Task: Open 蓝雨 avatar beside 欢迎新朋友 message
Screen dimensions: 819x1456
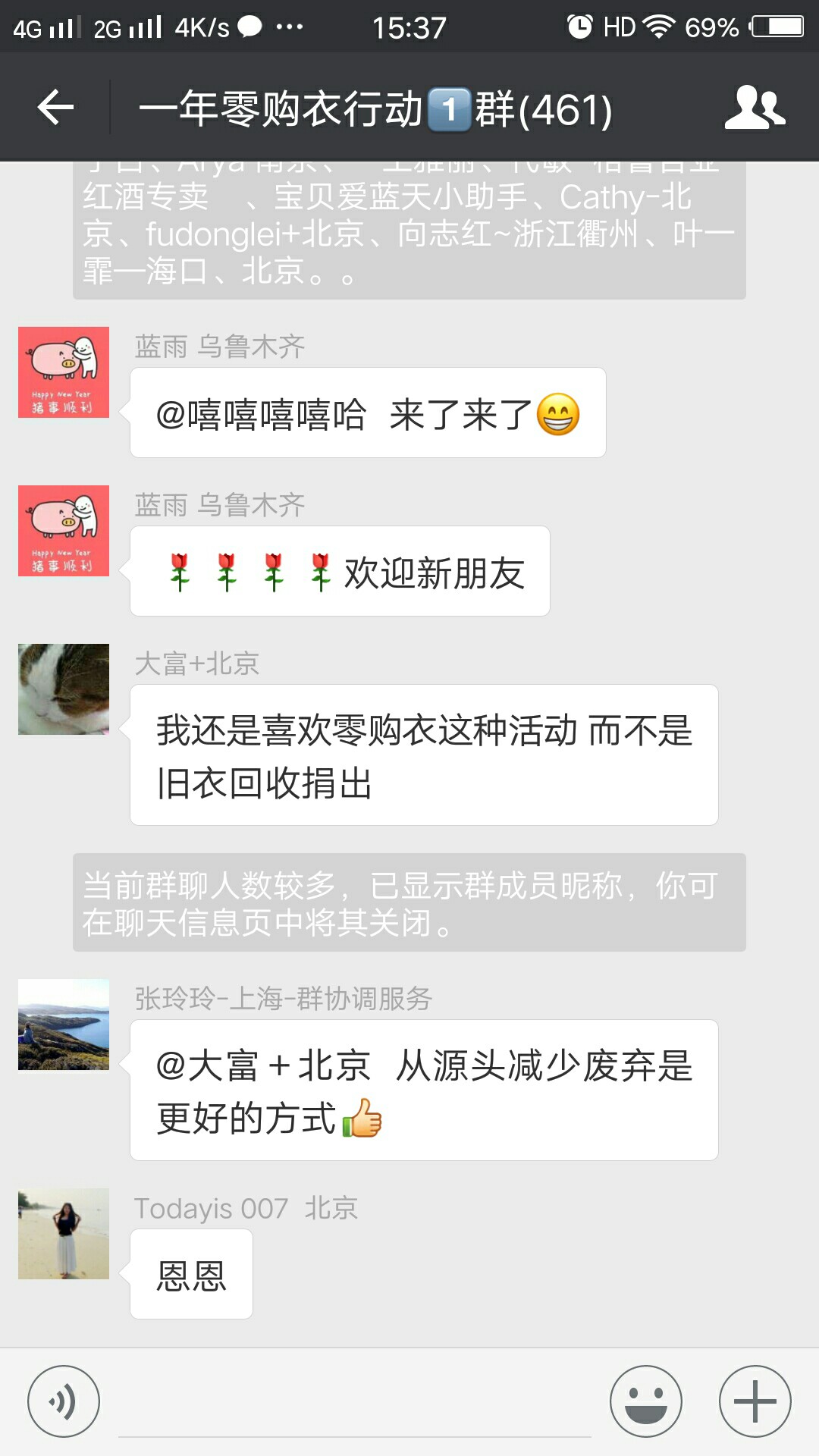Action: 64,531
